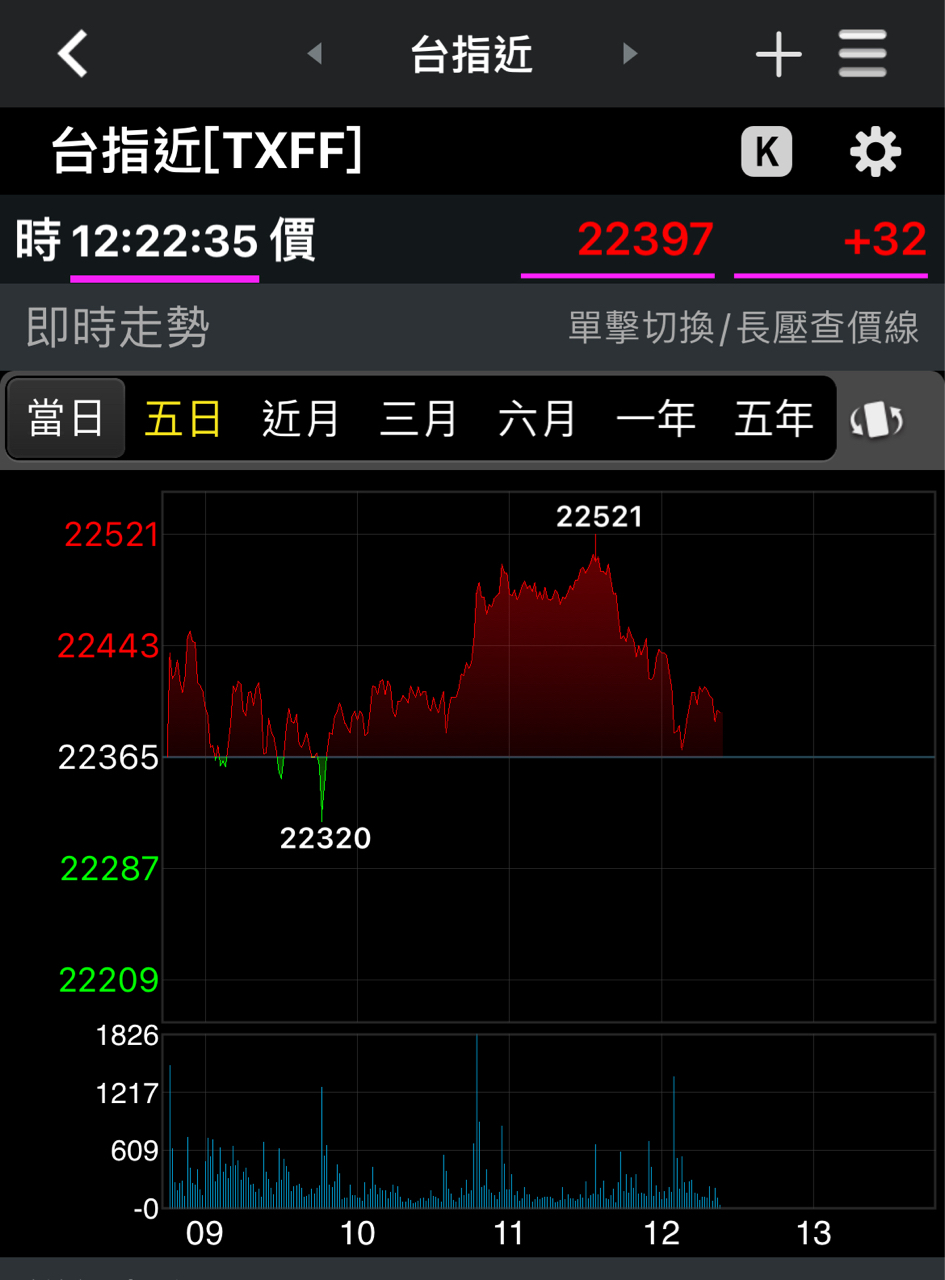Open the K-line chart button
This screenshot has width=945, height=1280.
coord(767,152)
